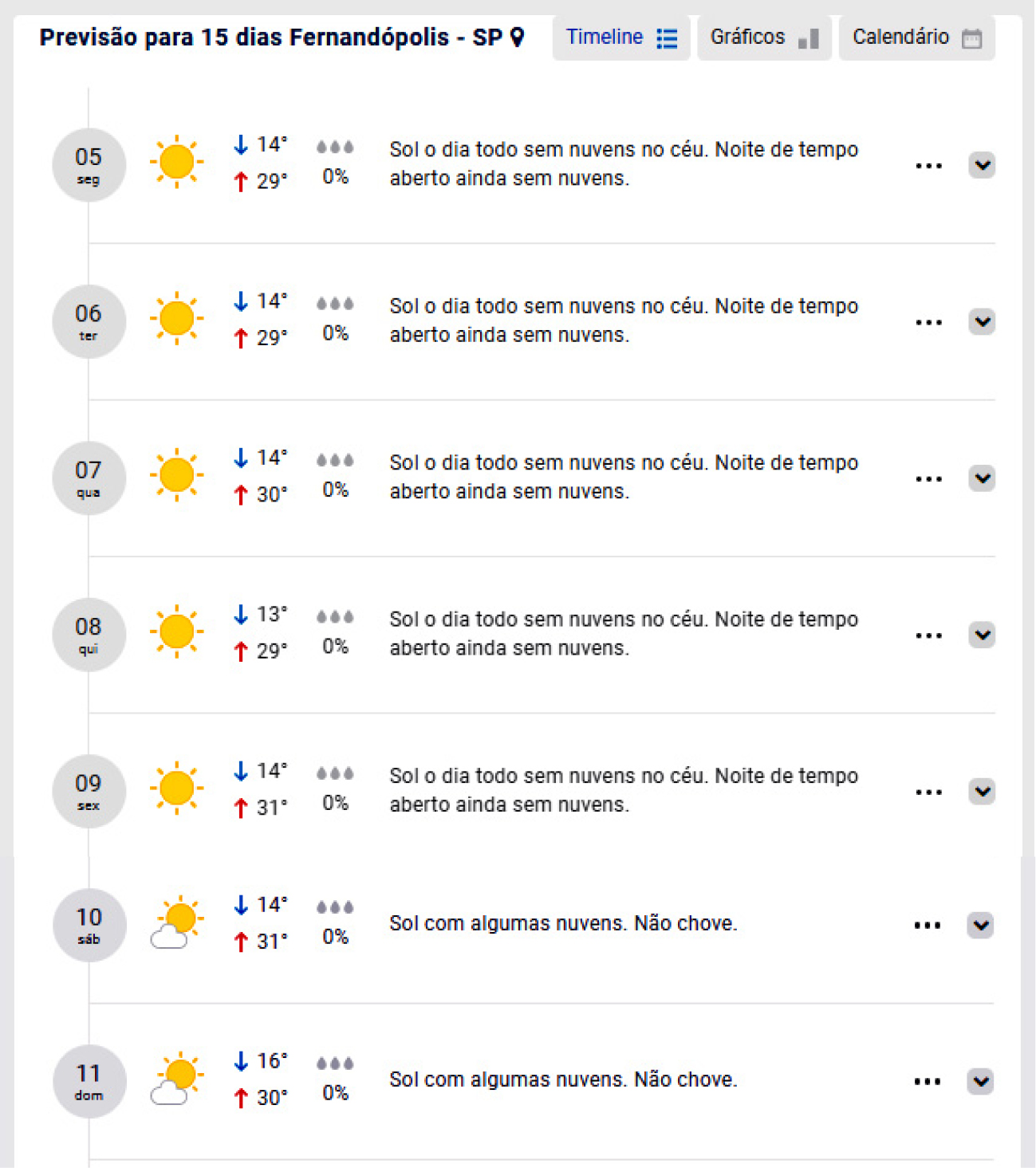Open more options for 05 seg

pyautogui.click(x=928, y=166)
